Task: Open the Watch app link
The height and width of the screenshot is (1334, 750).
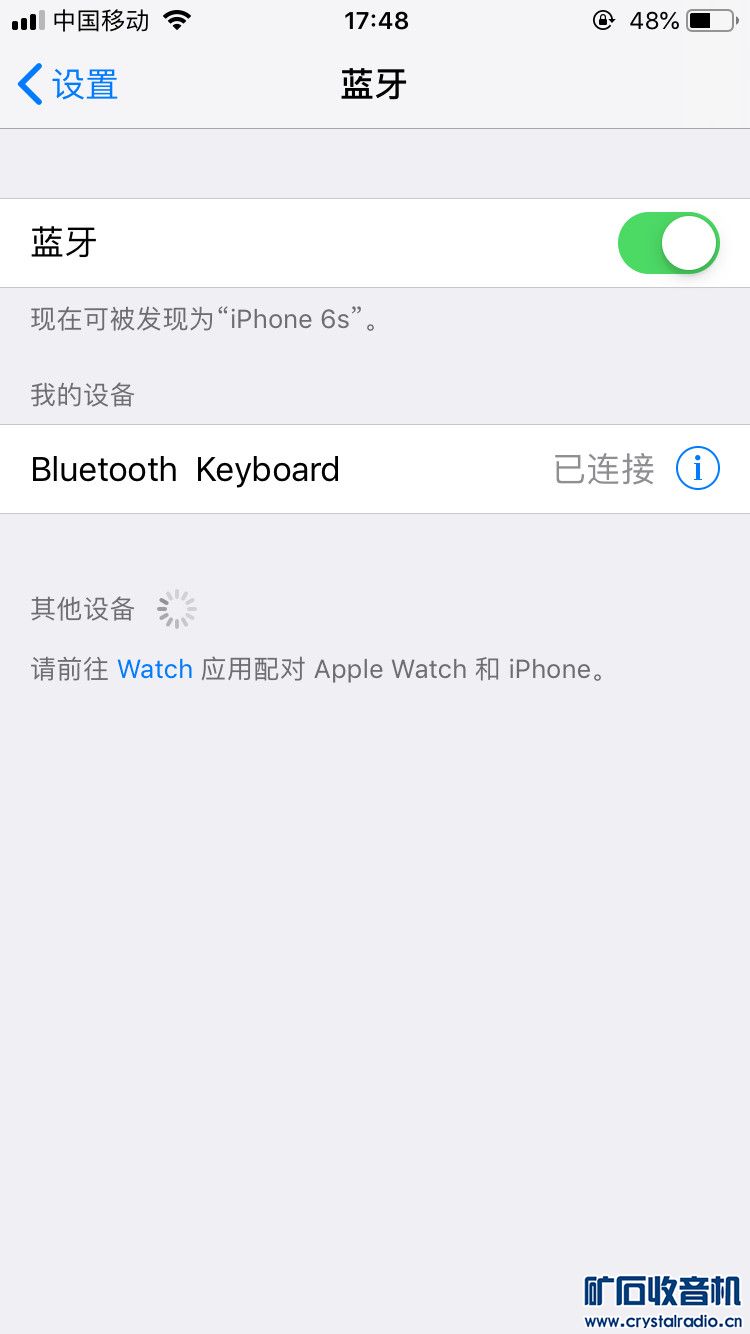Action: point(155,669)
